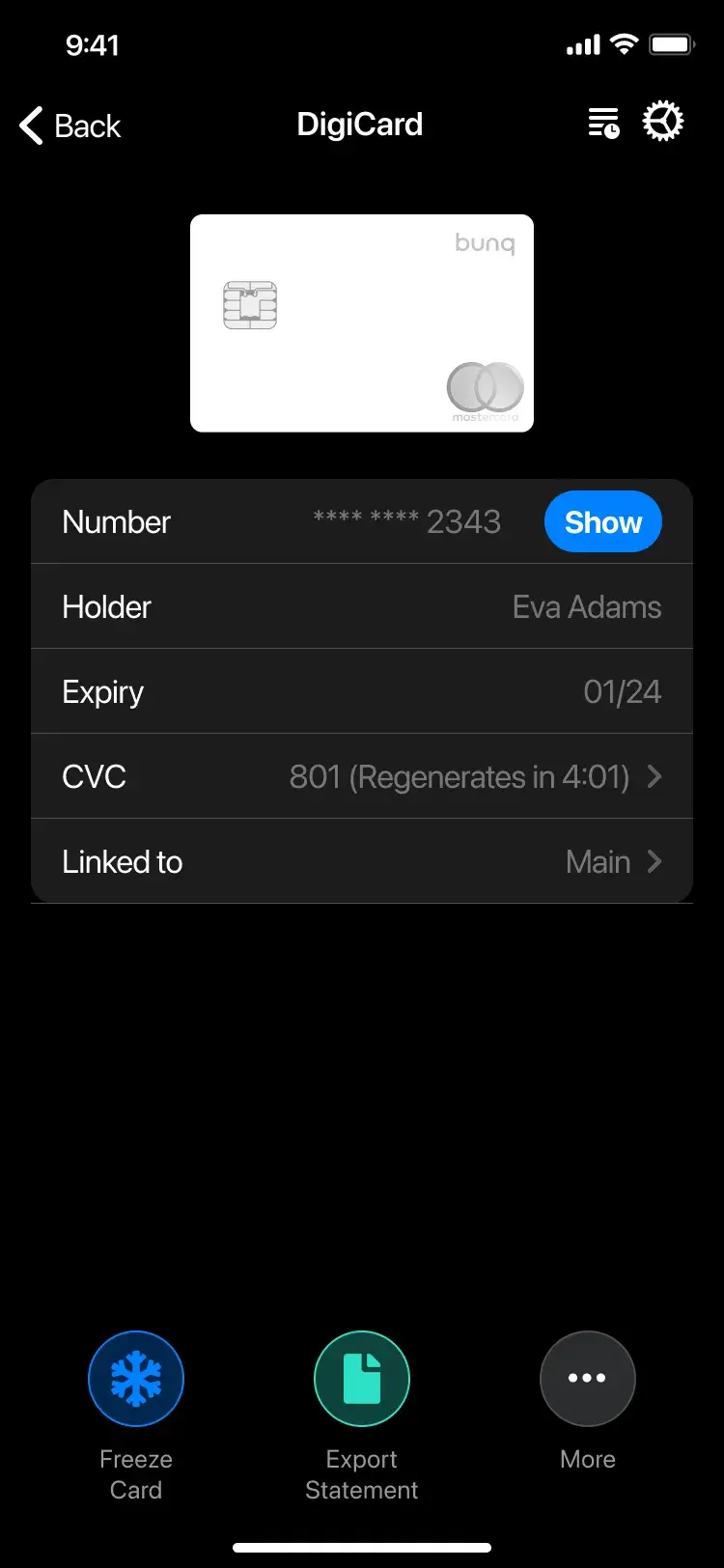The image size is (724, 1568).
Task: Tap the bunq DigiCard image
Action: [x=362, y=323]
